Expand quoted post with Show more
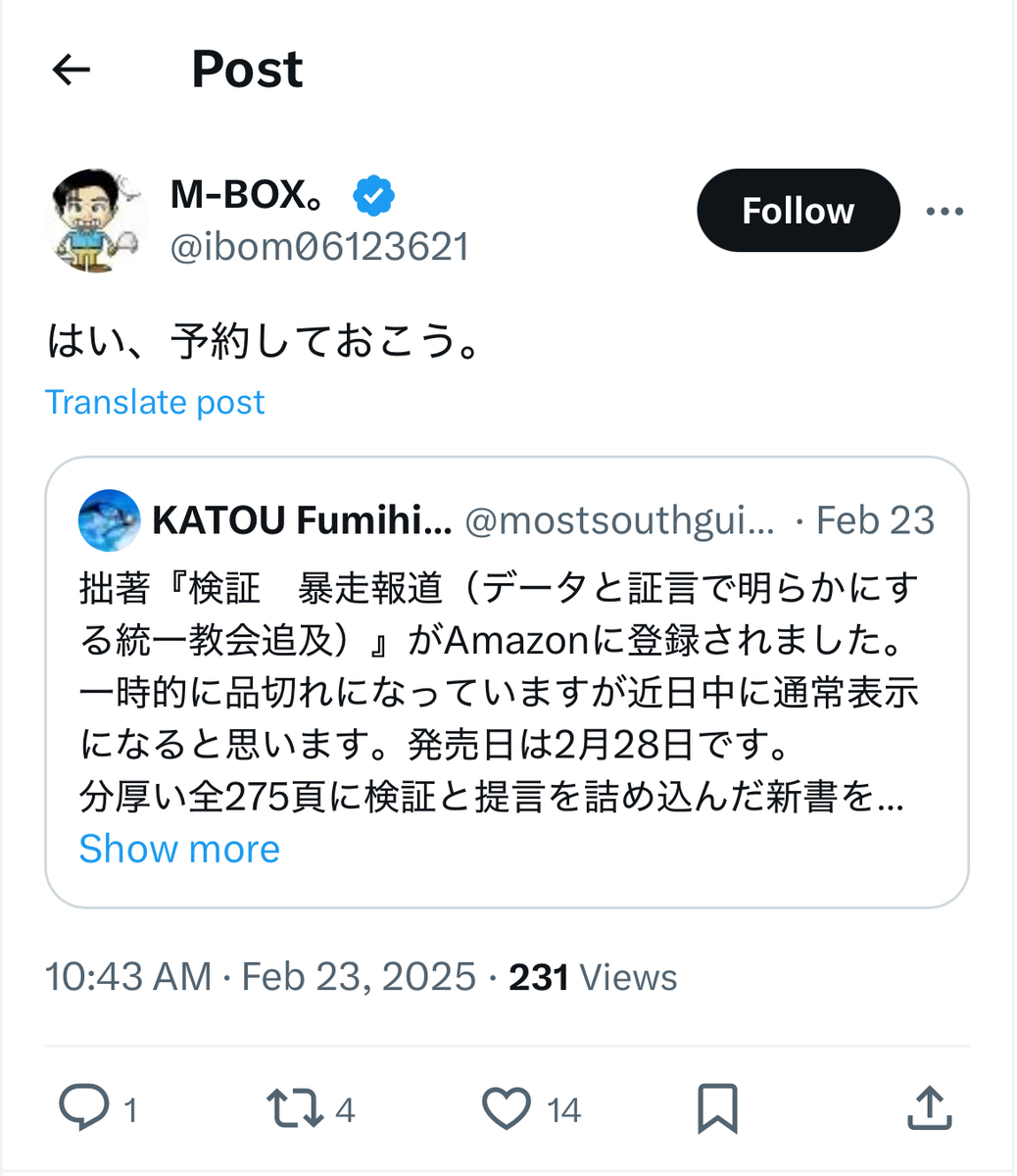This screenshot has height=1176, width=1017. [x=179, y=849]
